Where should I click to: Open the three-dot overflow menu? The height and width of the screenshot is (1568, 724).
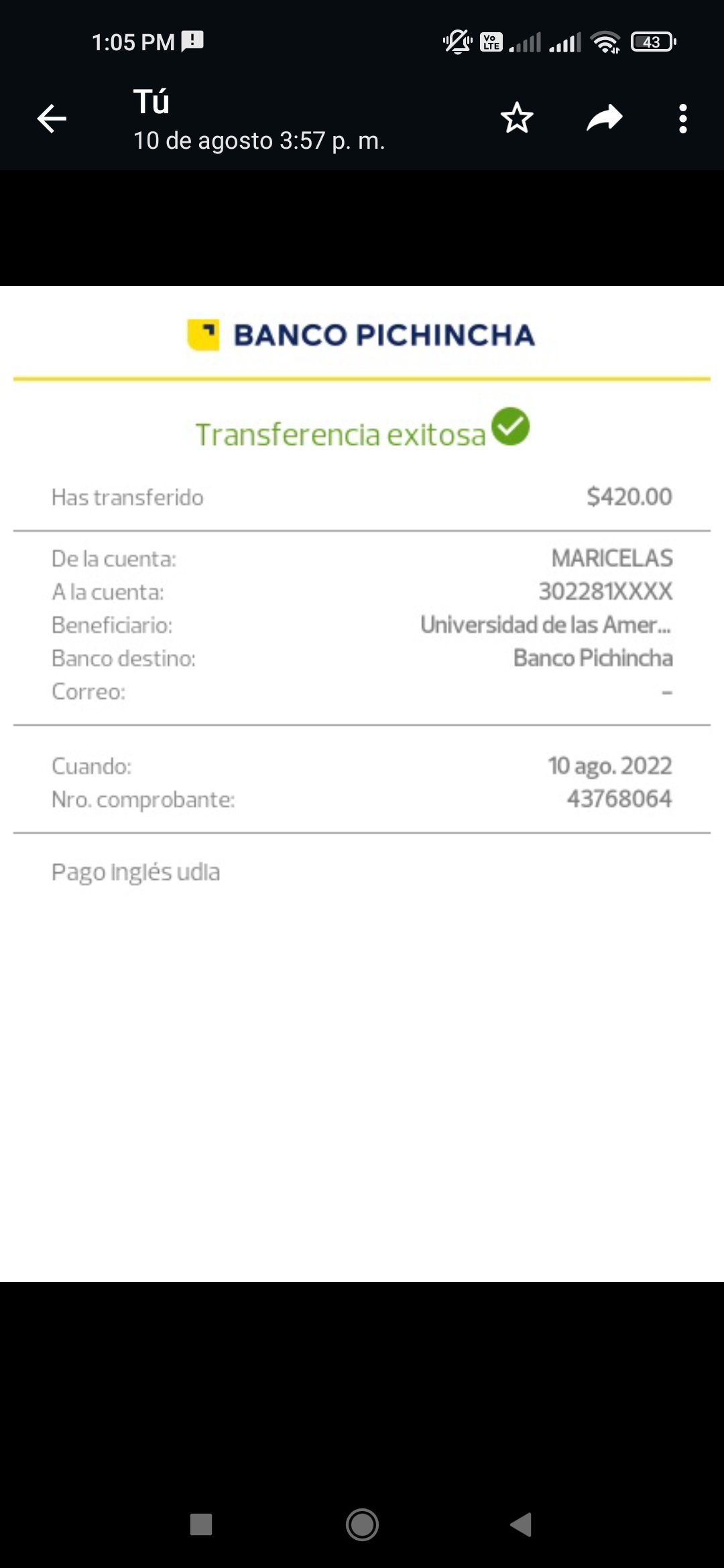(682, 119)
